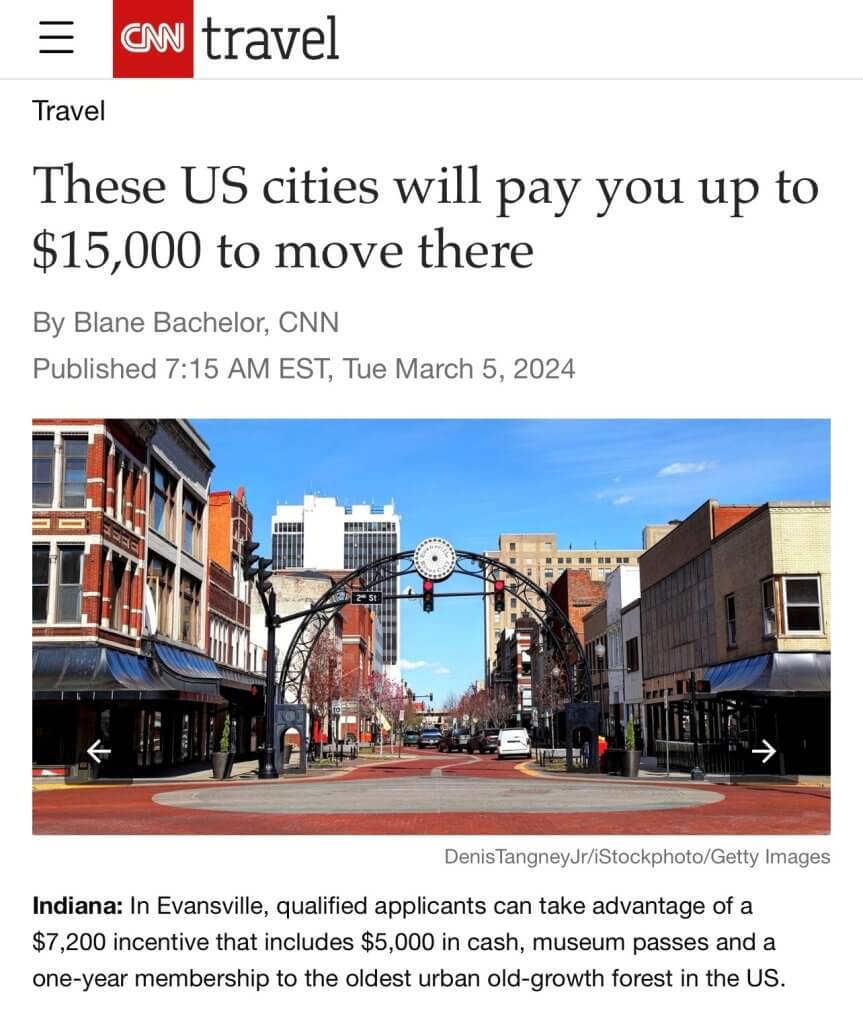Open the hamburger navigation menu
Screen dimensions: 863x1024
click(x=56, y=38)
